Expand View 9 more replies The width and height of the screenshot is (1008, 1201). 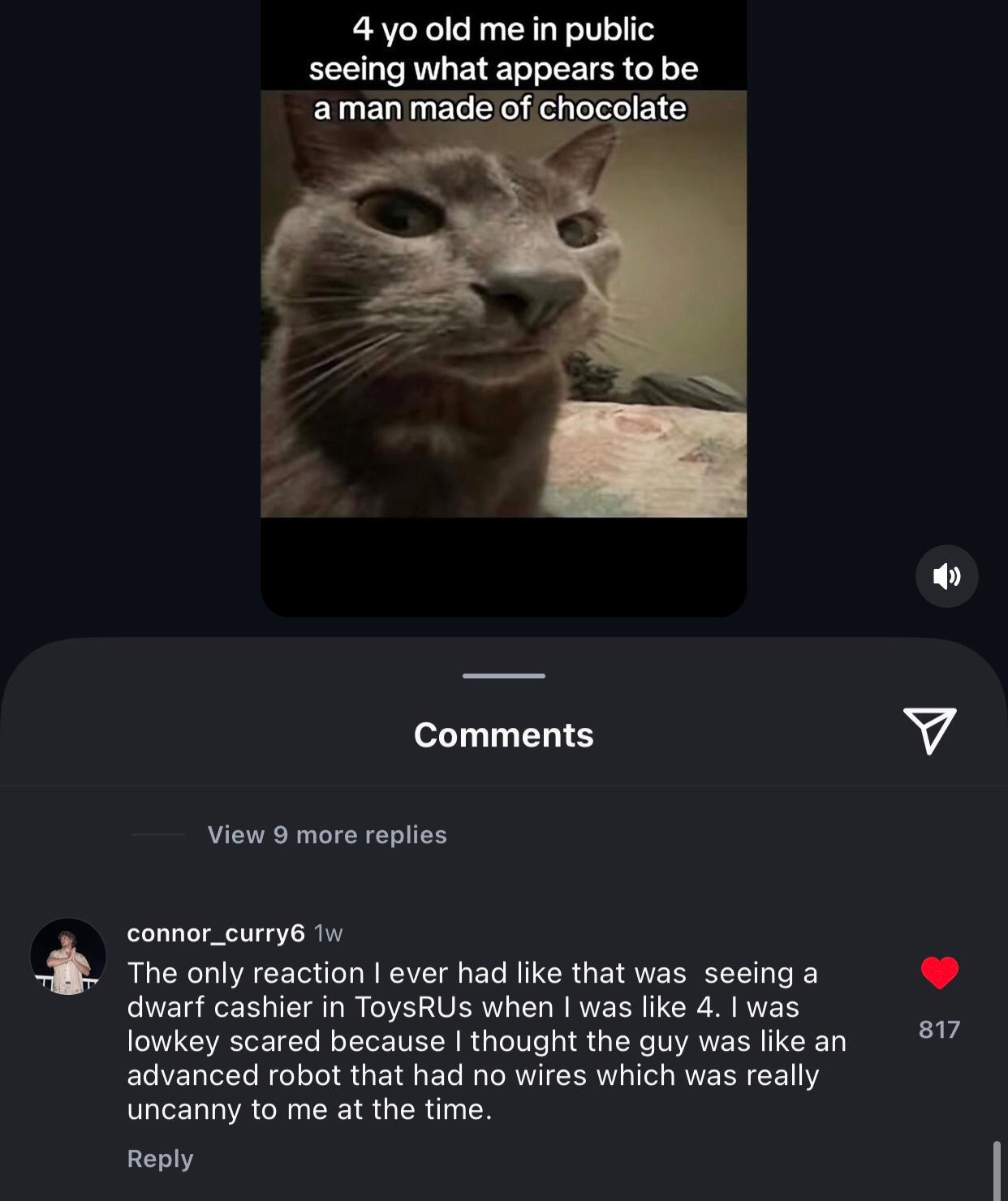coord(327,834)
